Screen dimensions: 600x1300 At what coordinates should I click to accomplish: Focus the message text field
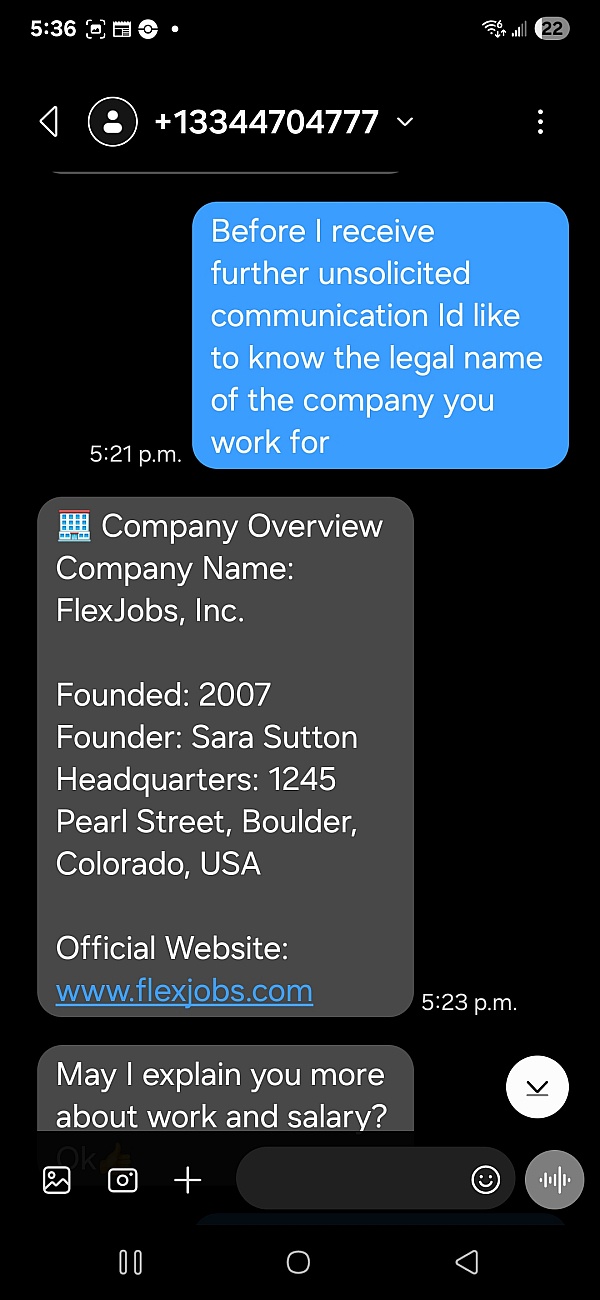pos(350,1180)
